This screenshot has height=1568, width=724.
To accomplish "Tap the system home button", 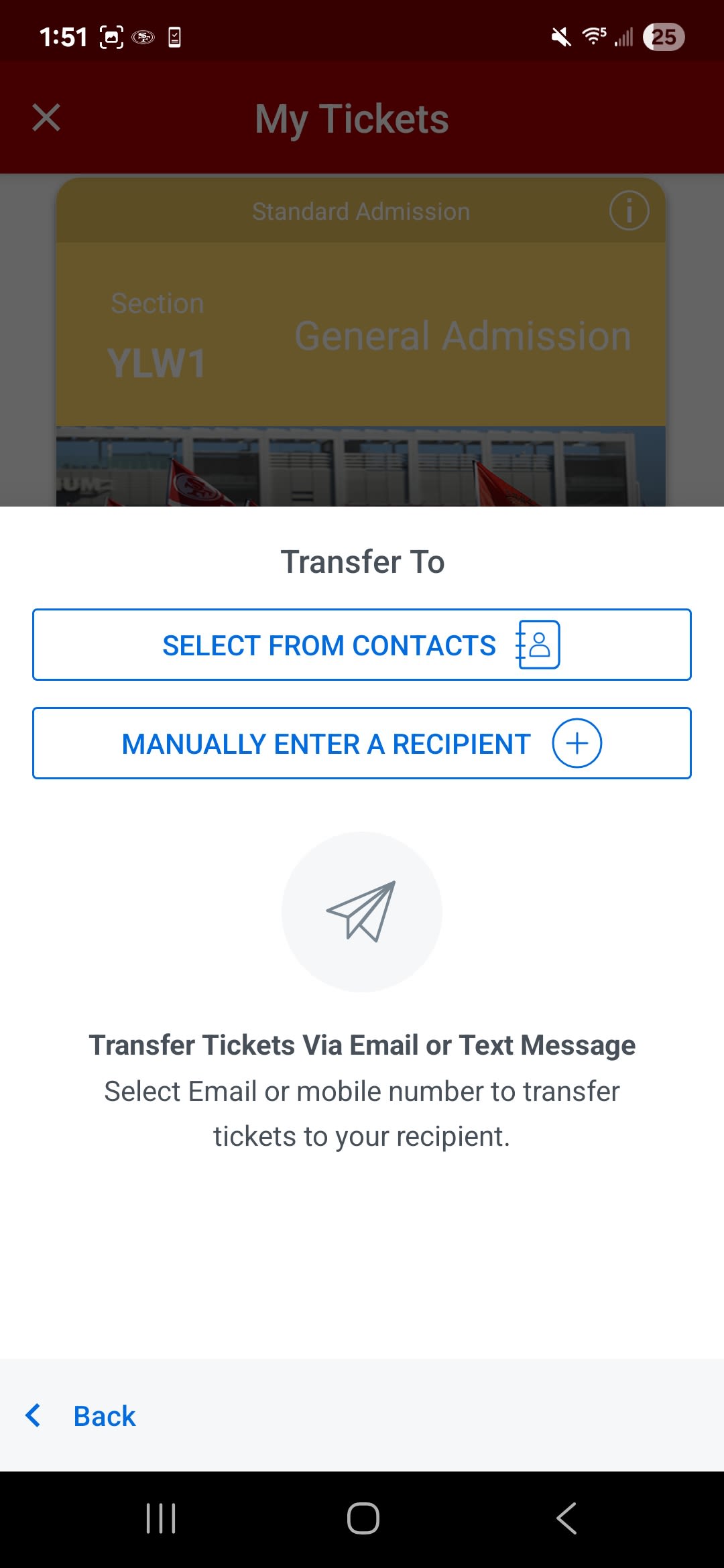I will [363, 1518].
